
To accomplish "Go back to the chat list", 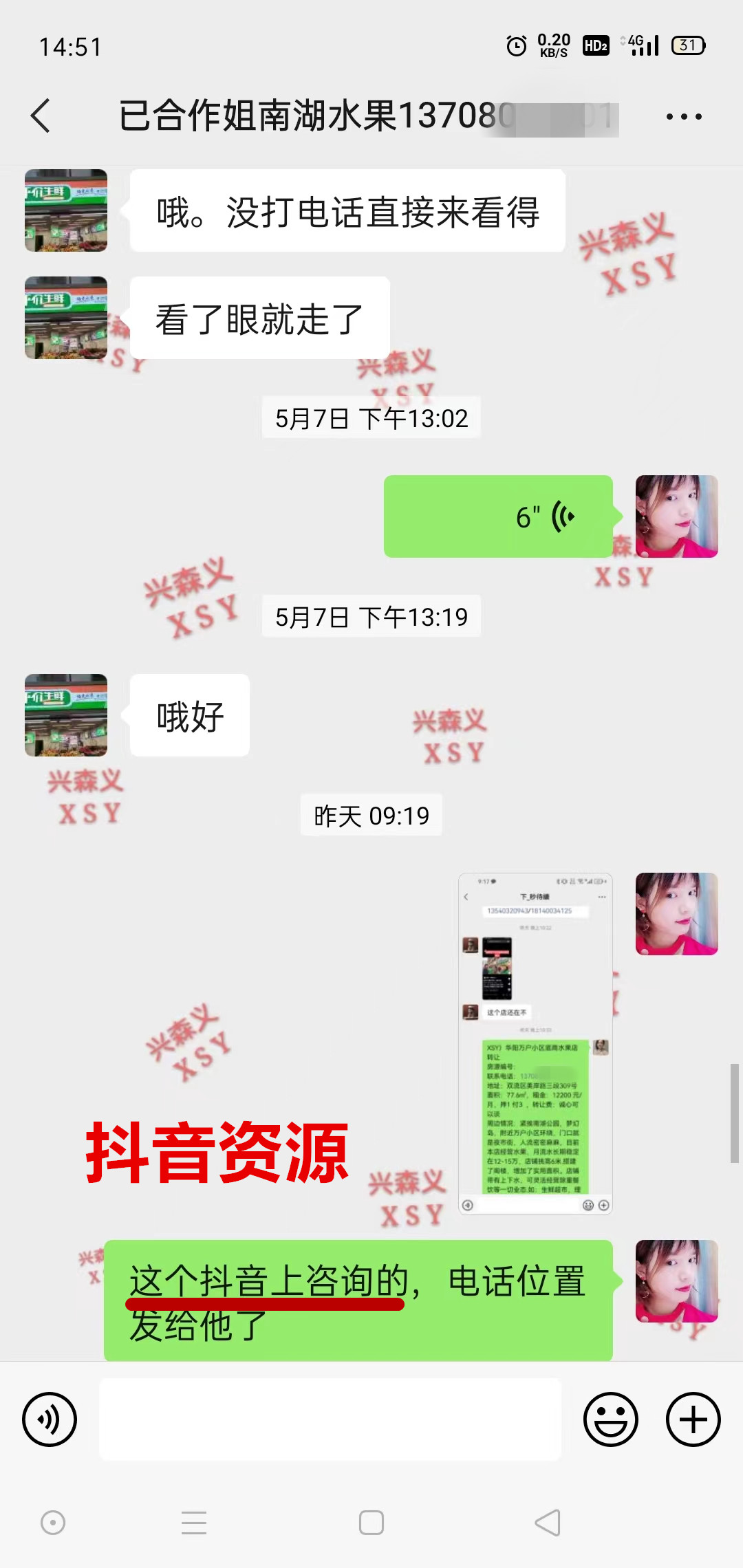I will 41,116.
